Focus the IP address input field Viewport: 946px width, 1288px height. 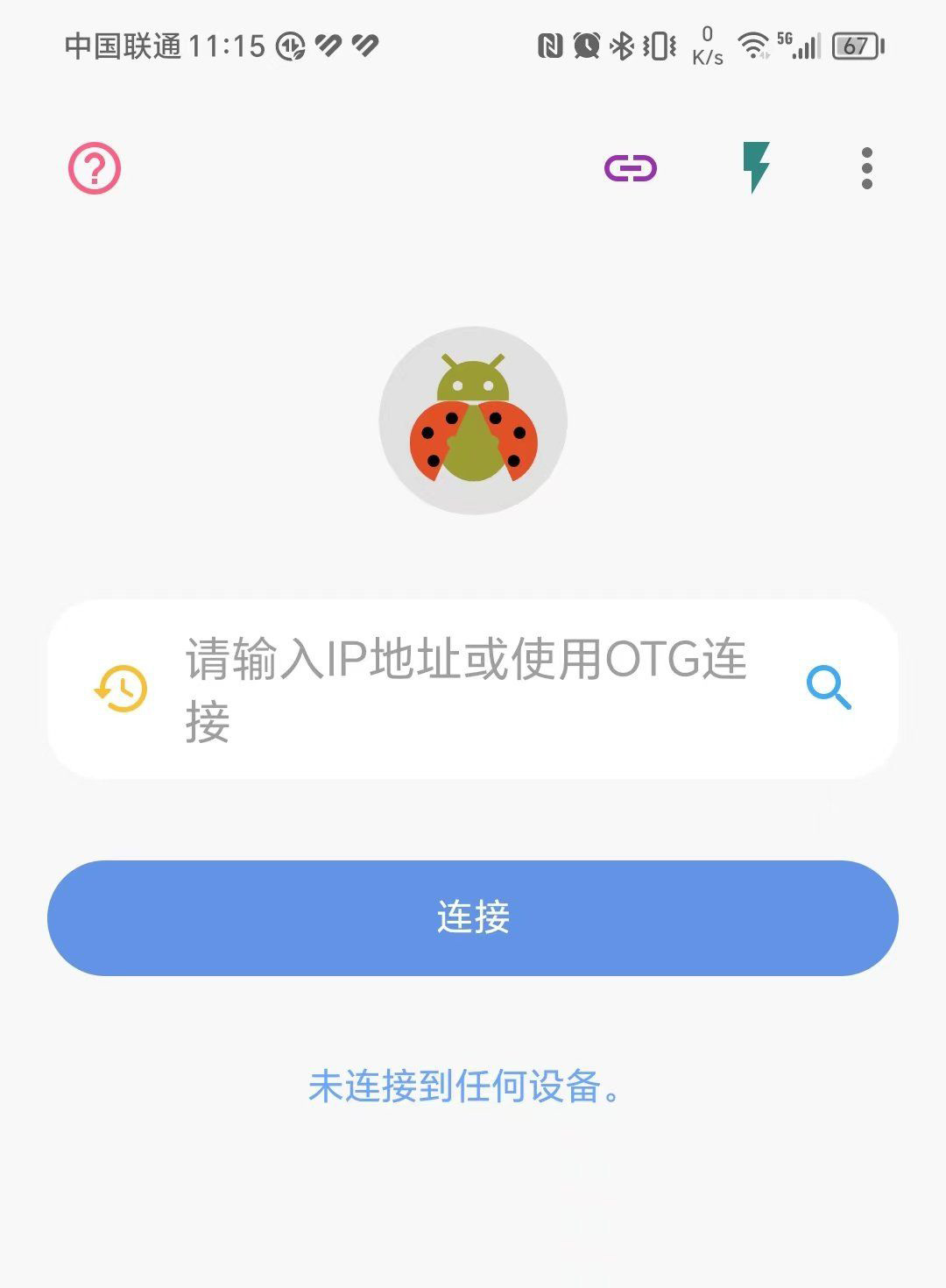click(464, 689)
